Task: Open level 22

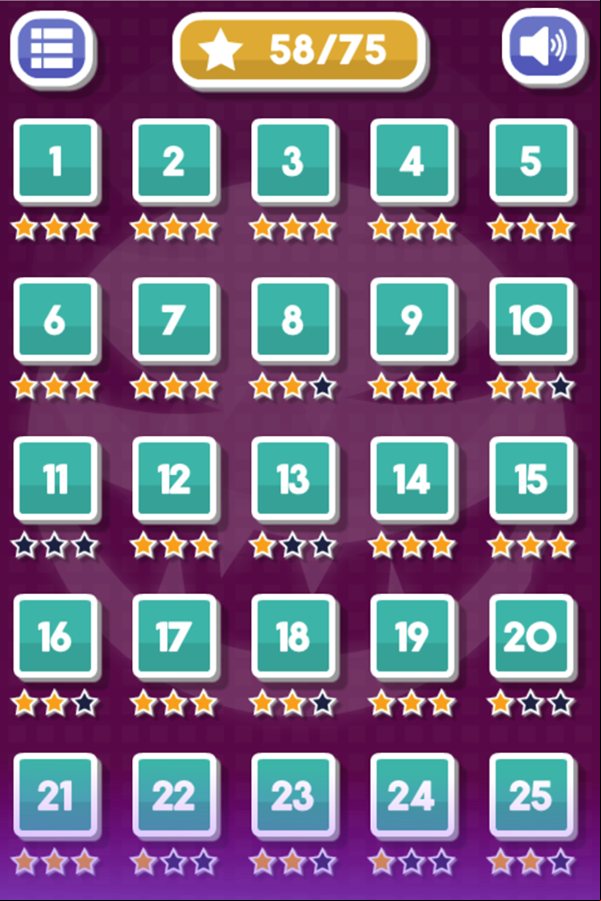Action: [174, 796]
